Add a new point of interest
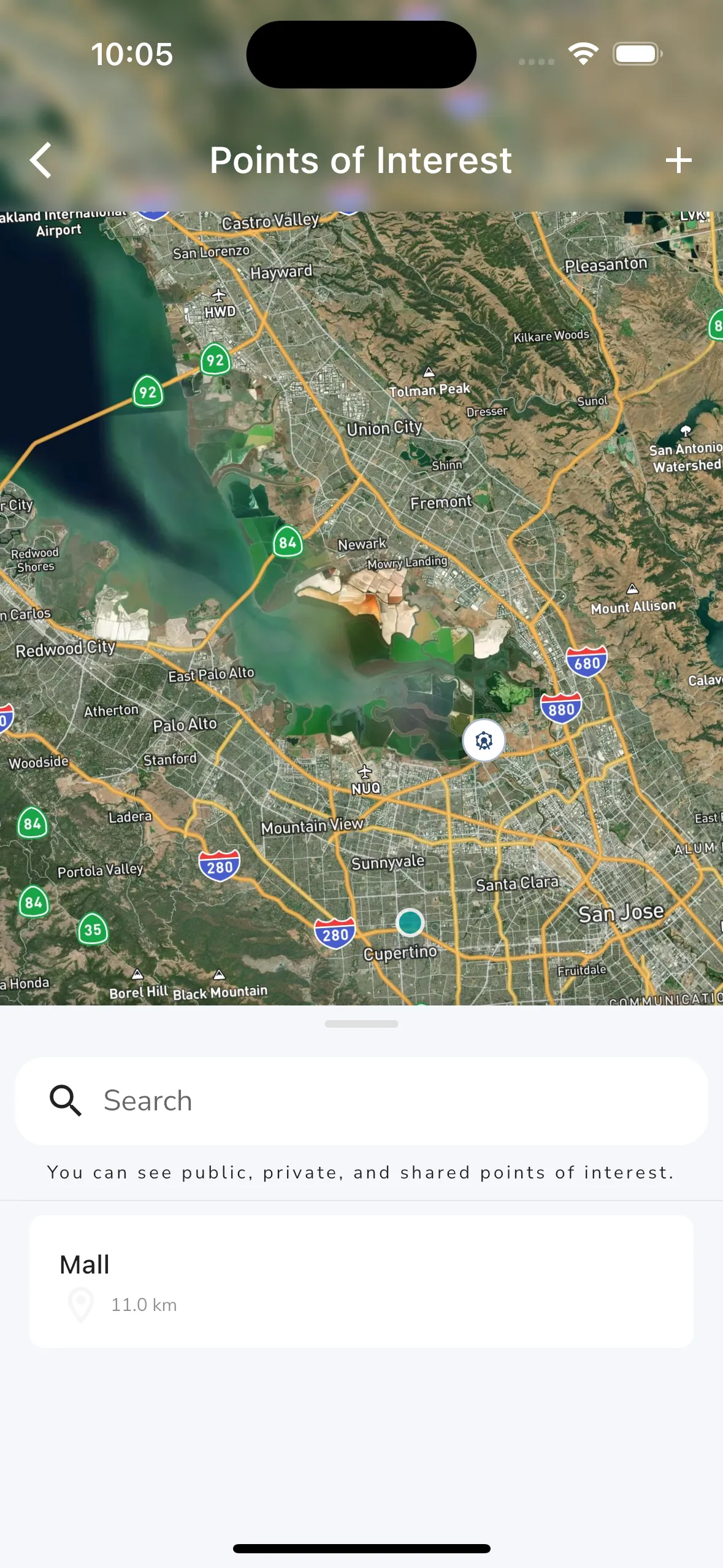The height and width of the screenshot is (1568, 723). tap(678, 160)
